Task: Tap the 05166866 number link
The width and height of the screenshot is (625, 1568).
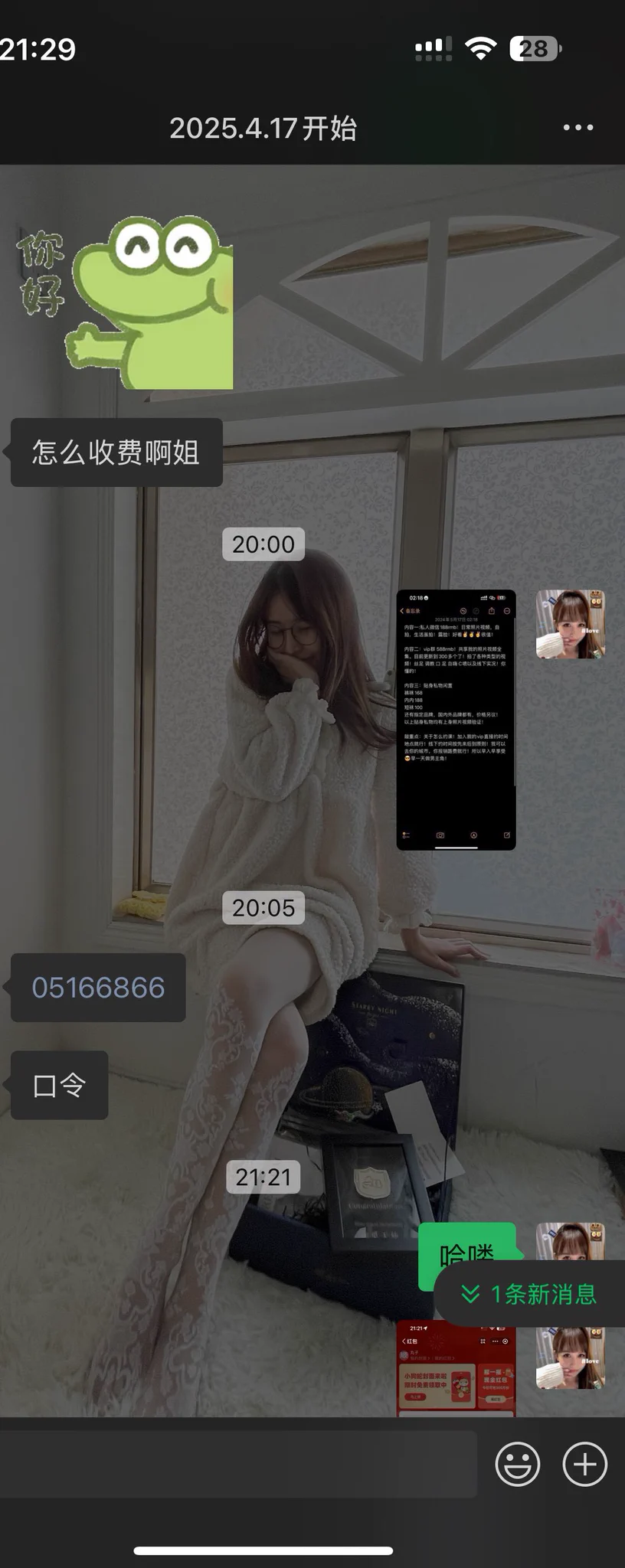Action: (98, 988)
